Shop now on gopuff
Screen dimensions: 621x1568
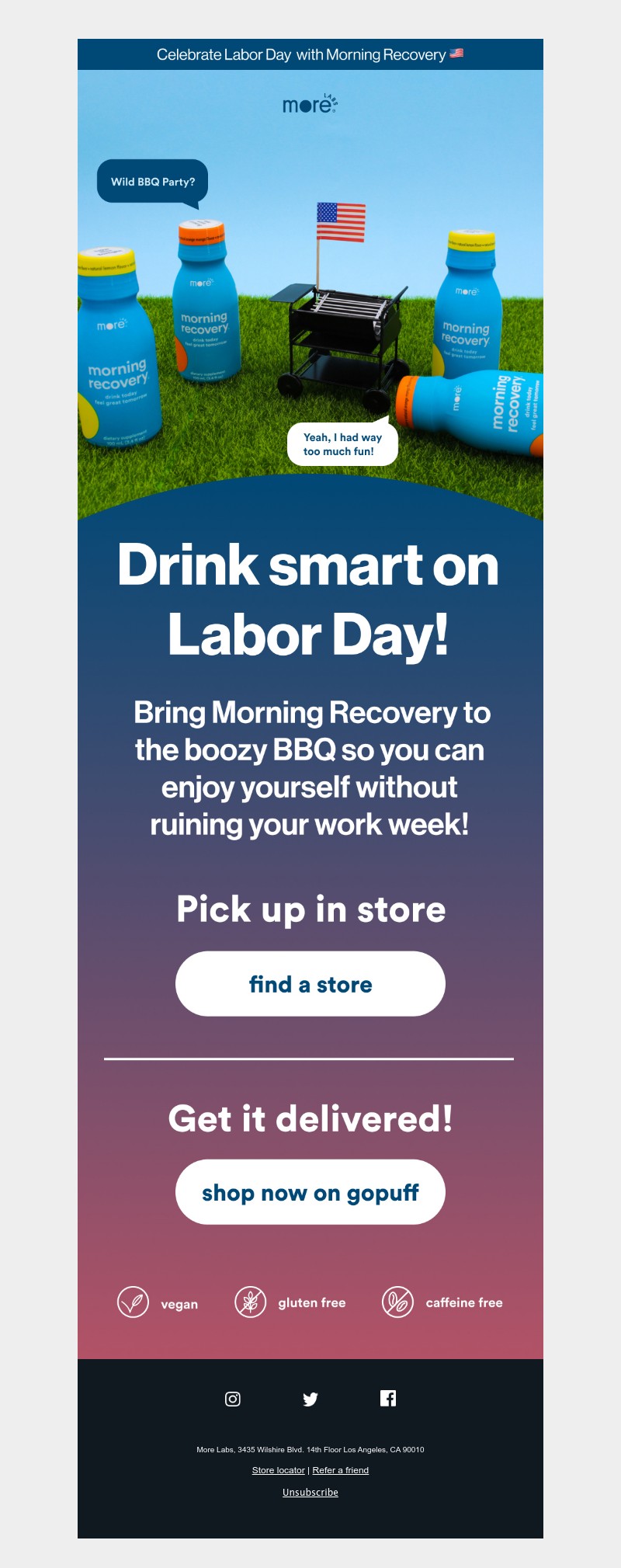tap(310, 1192)
